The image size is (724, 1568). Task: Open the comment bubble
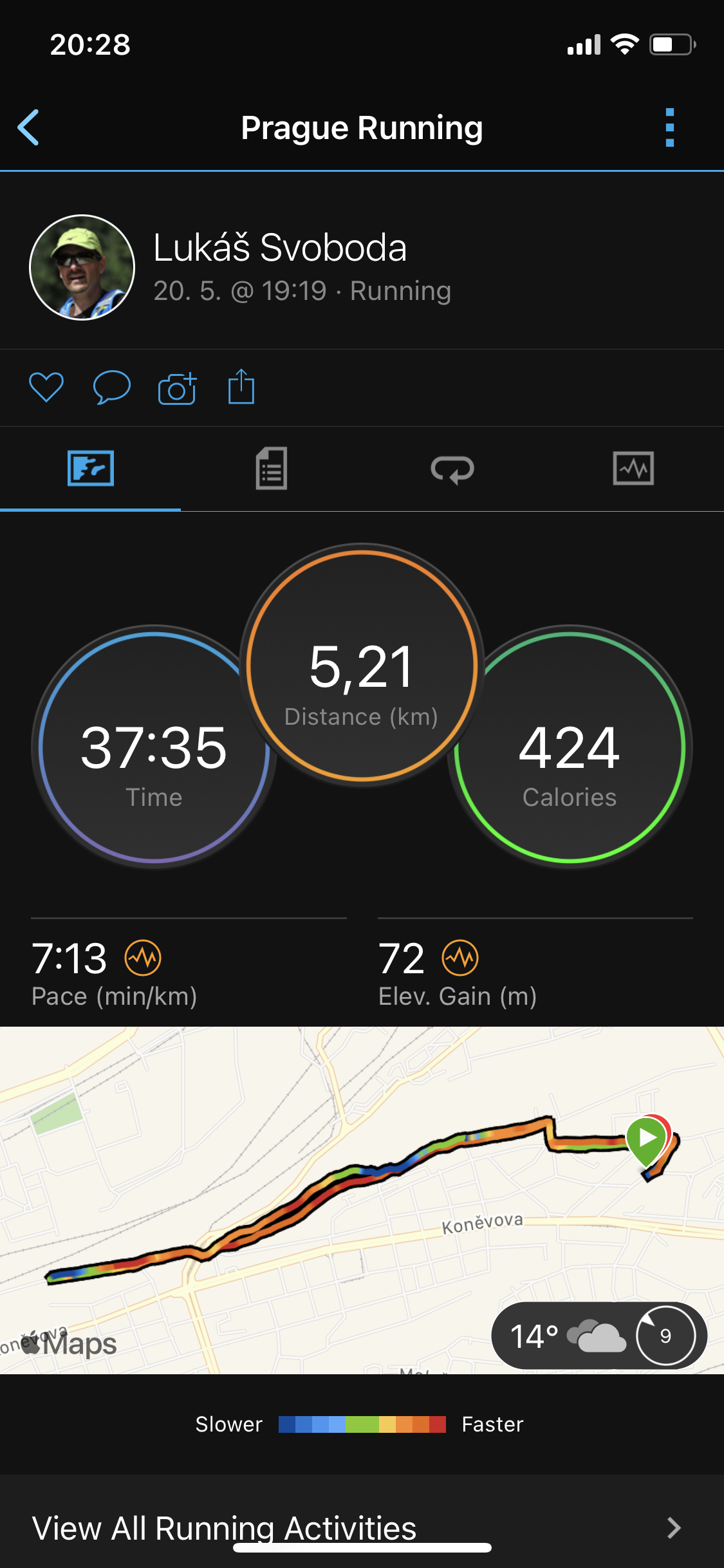[112, 387]
